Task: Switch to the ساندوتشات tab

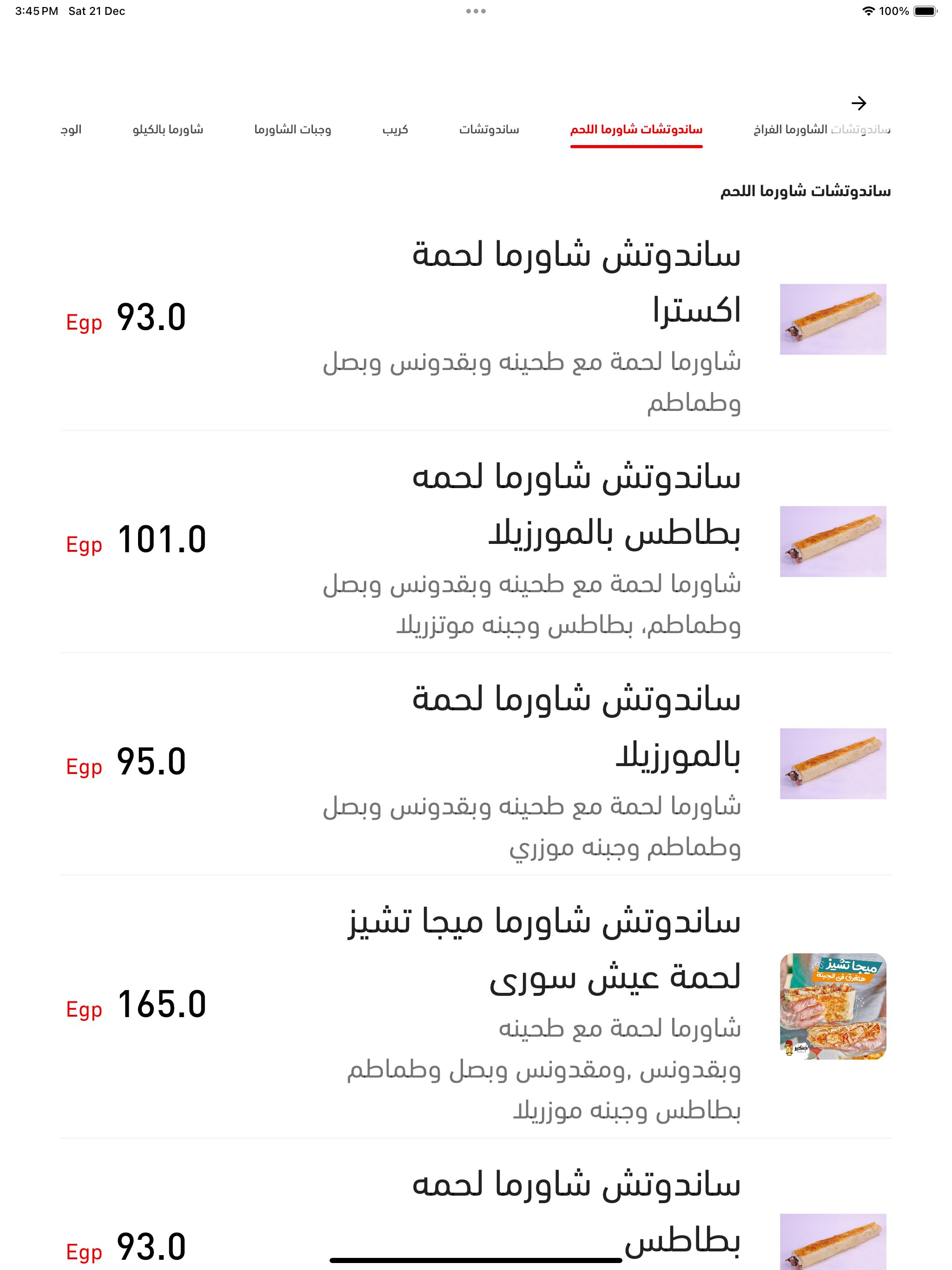Action: coord(489,130)
